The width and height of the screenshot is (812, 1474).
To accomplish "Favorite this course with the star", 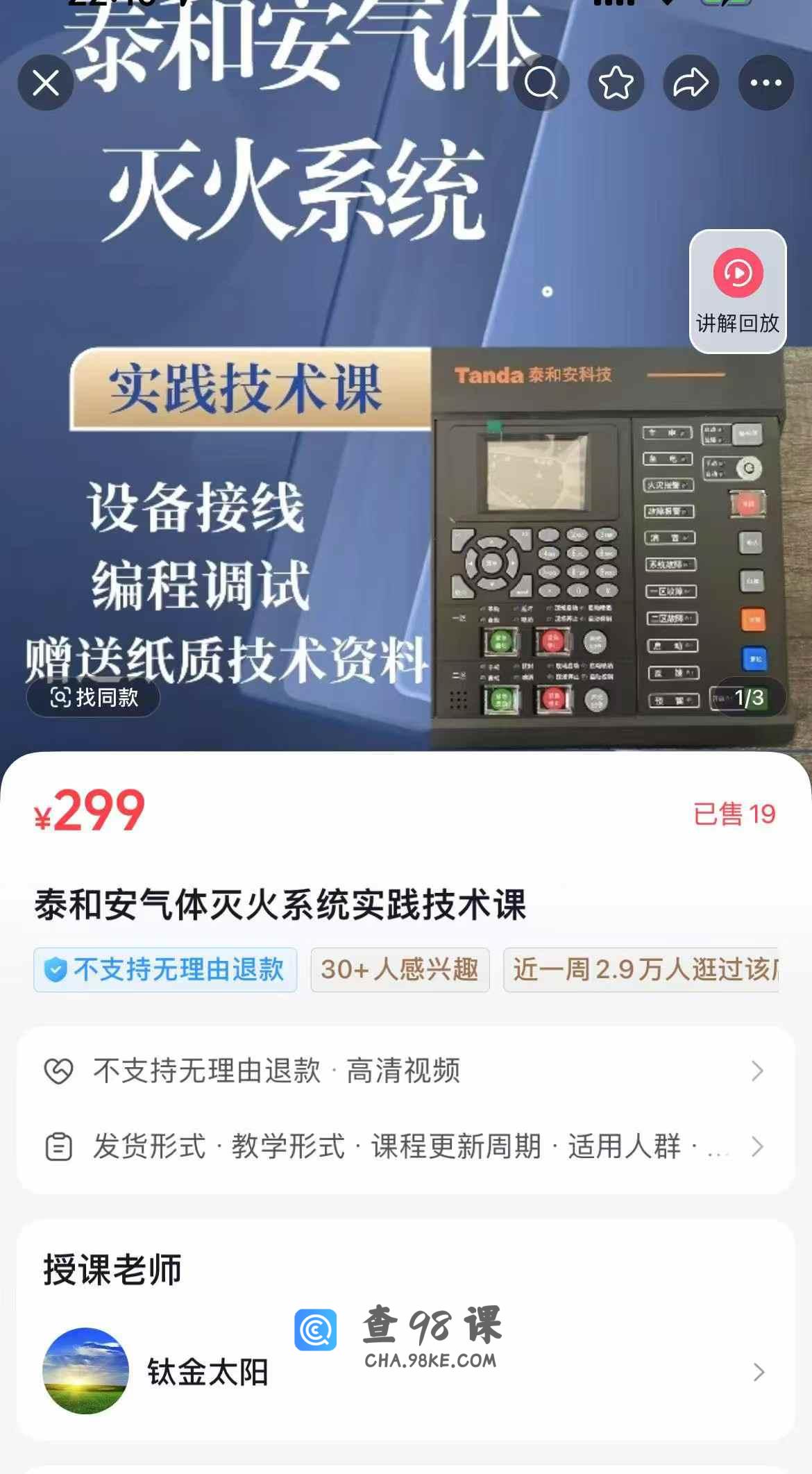I will (616, 83).
